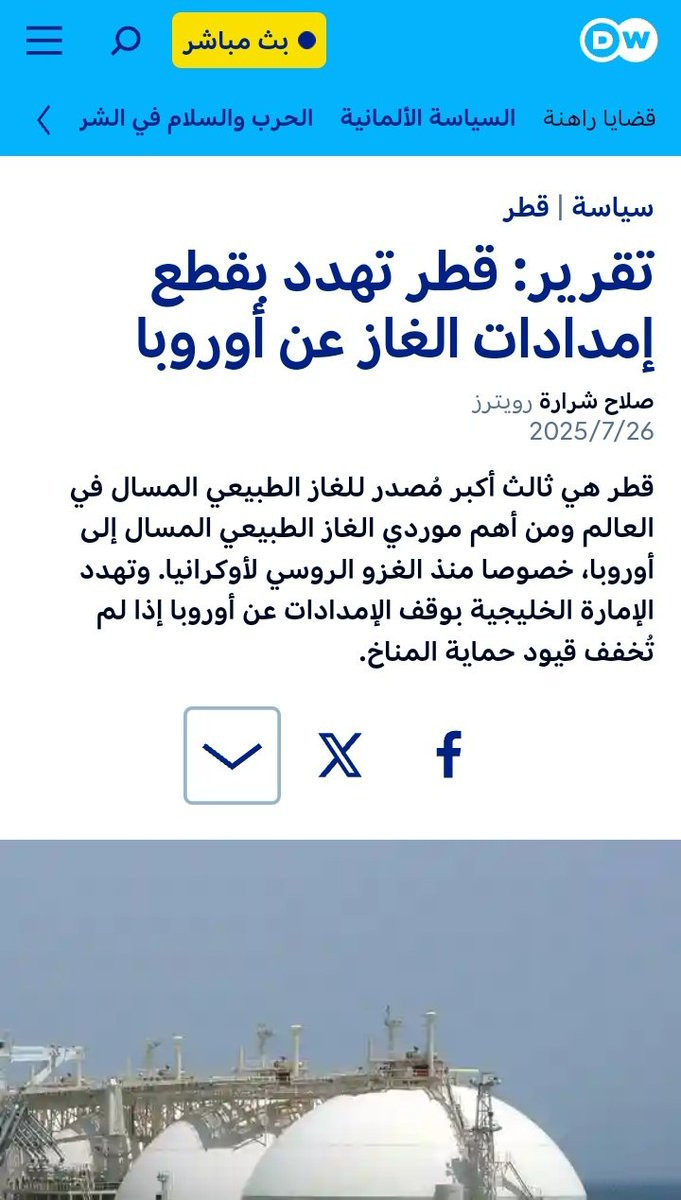Go to DW home via logo
Image resolution: width=681 pixels, height=1200 pixels.
click(618, 40)
